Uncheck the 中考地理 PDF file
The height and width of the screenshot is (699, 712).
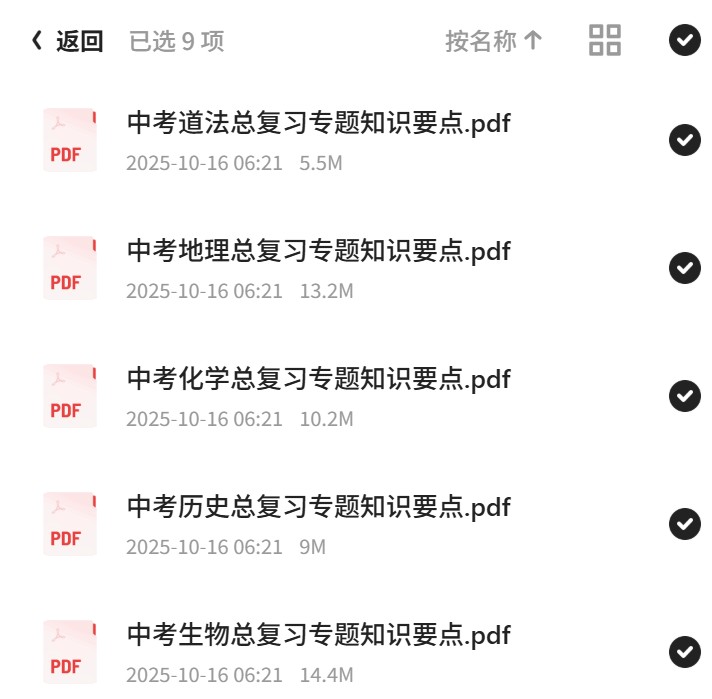click(684, 268)
